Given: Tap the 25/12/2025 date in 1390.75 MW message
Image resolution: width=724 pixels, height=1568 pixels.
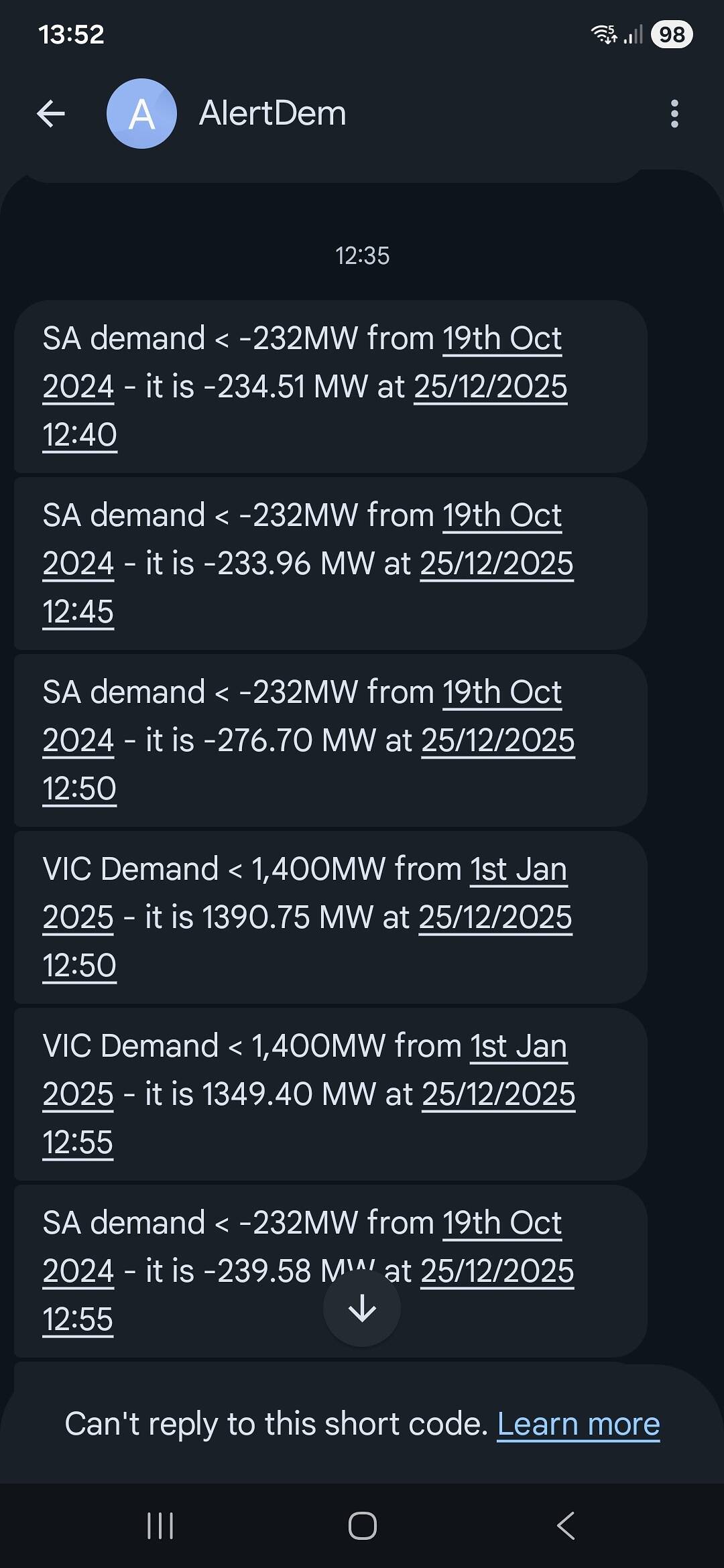Looking at the screenshot, I should [495, 917].
